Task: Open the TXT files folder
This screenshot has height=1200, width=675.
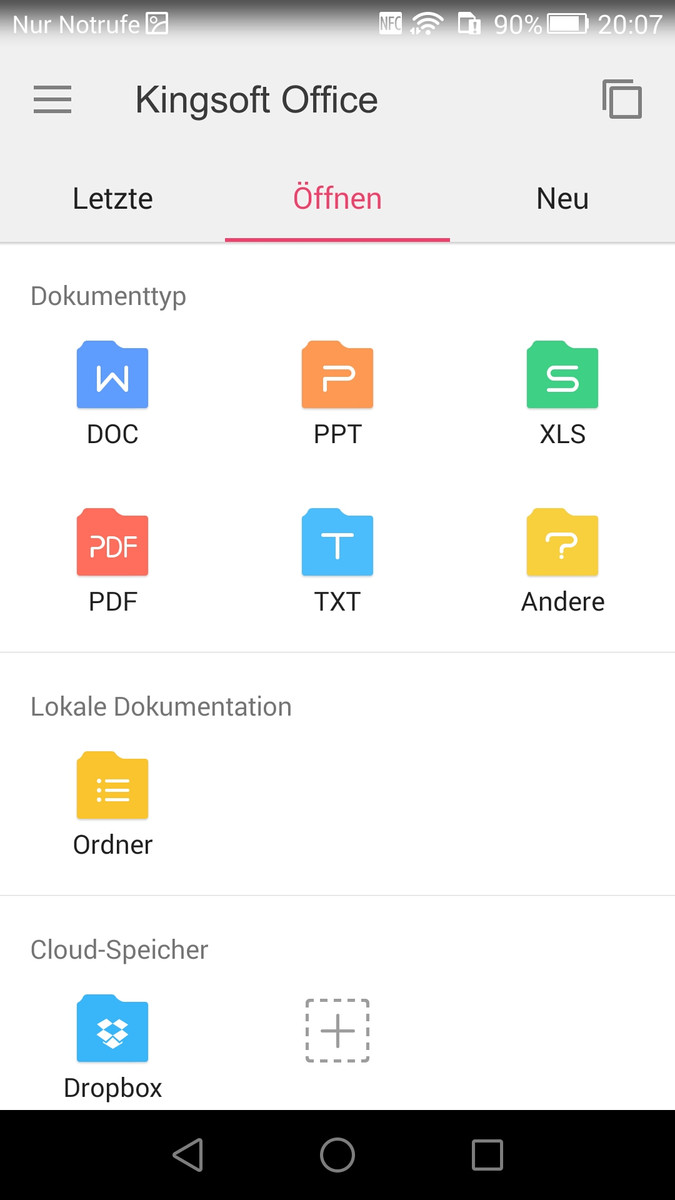Action: pyautogui.click(x=337, y=561)
